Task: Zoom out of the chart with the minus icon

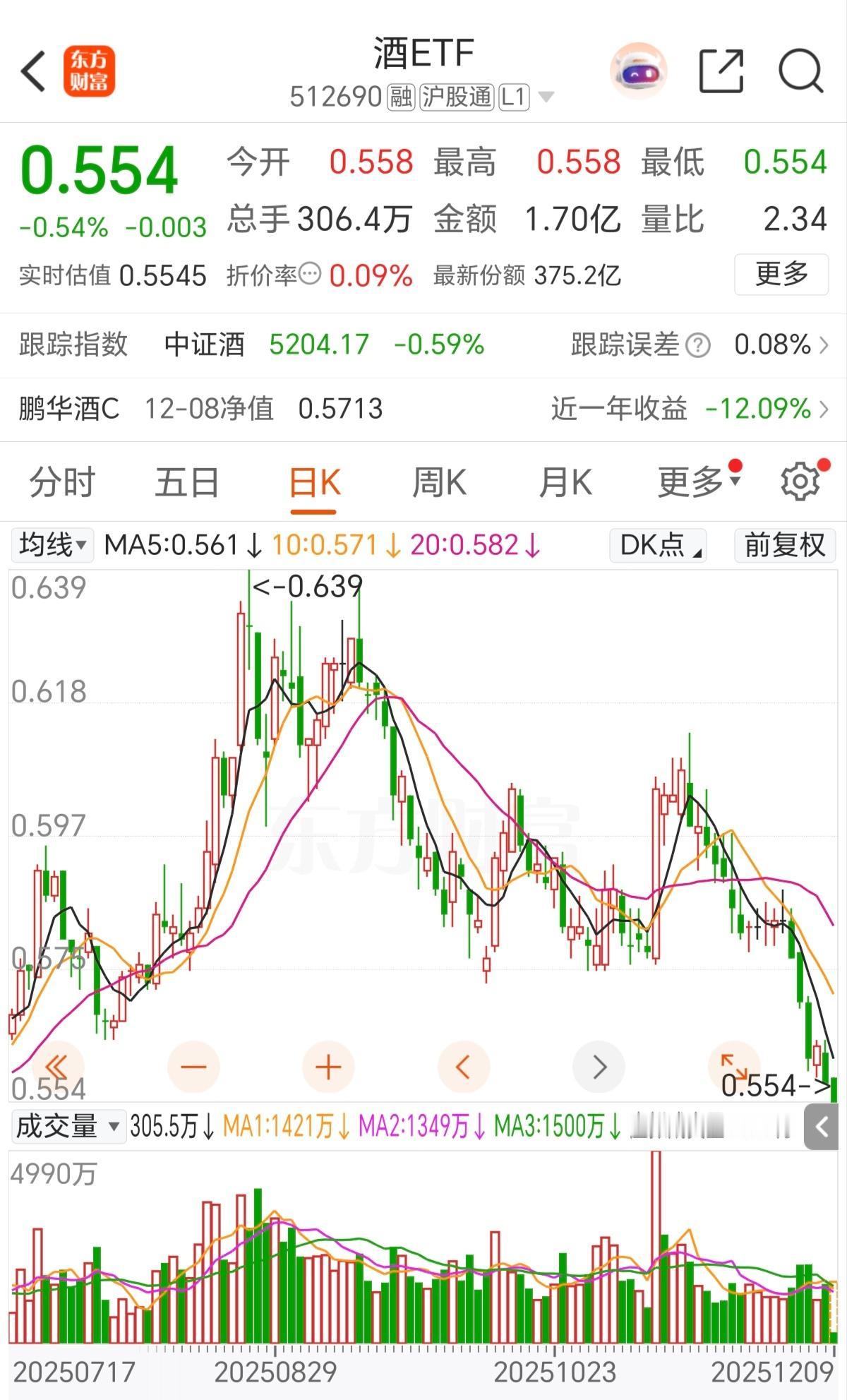Action: [x=193, y=1067]
